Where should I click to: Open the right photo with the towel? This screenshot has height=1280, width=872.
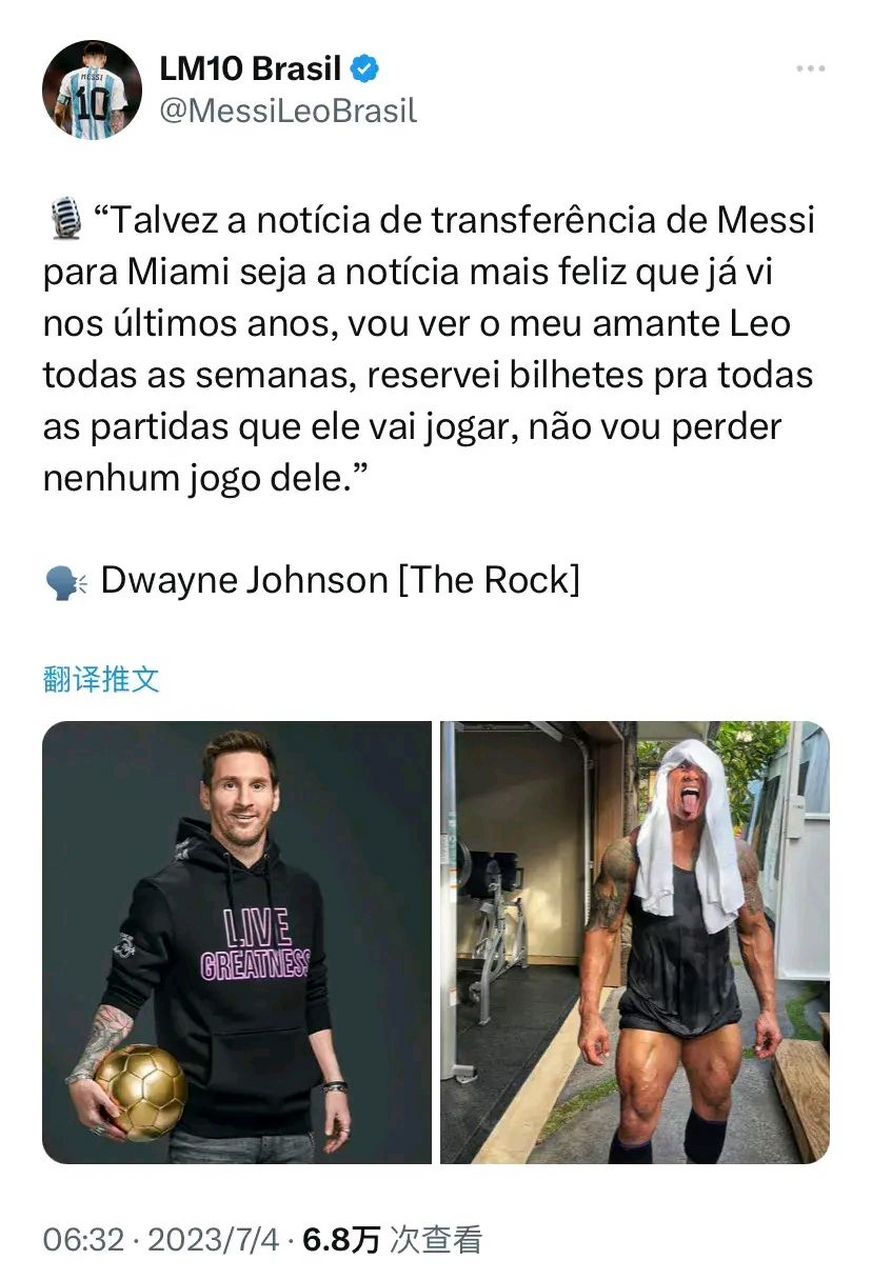635,942
